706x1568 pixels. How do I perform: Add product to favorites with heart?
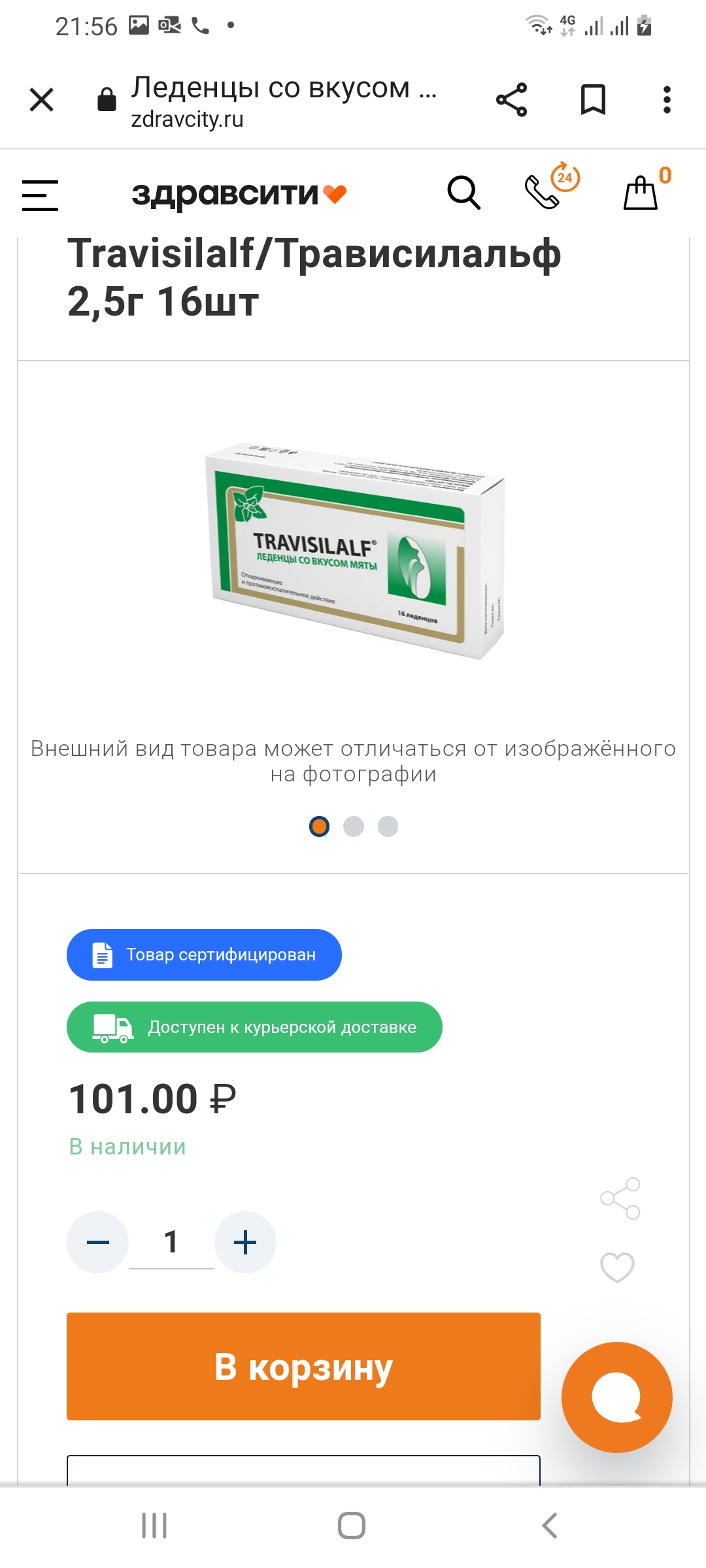point(617,1267)
